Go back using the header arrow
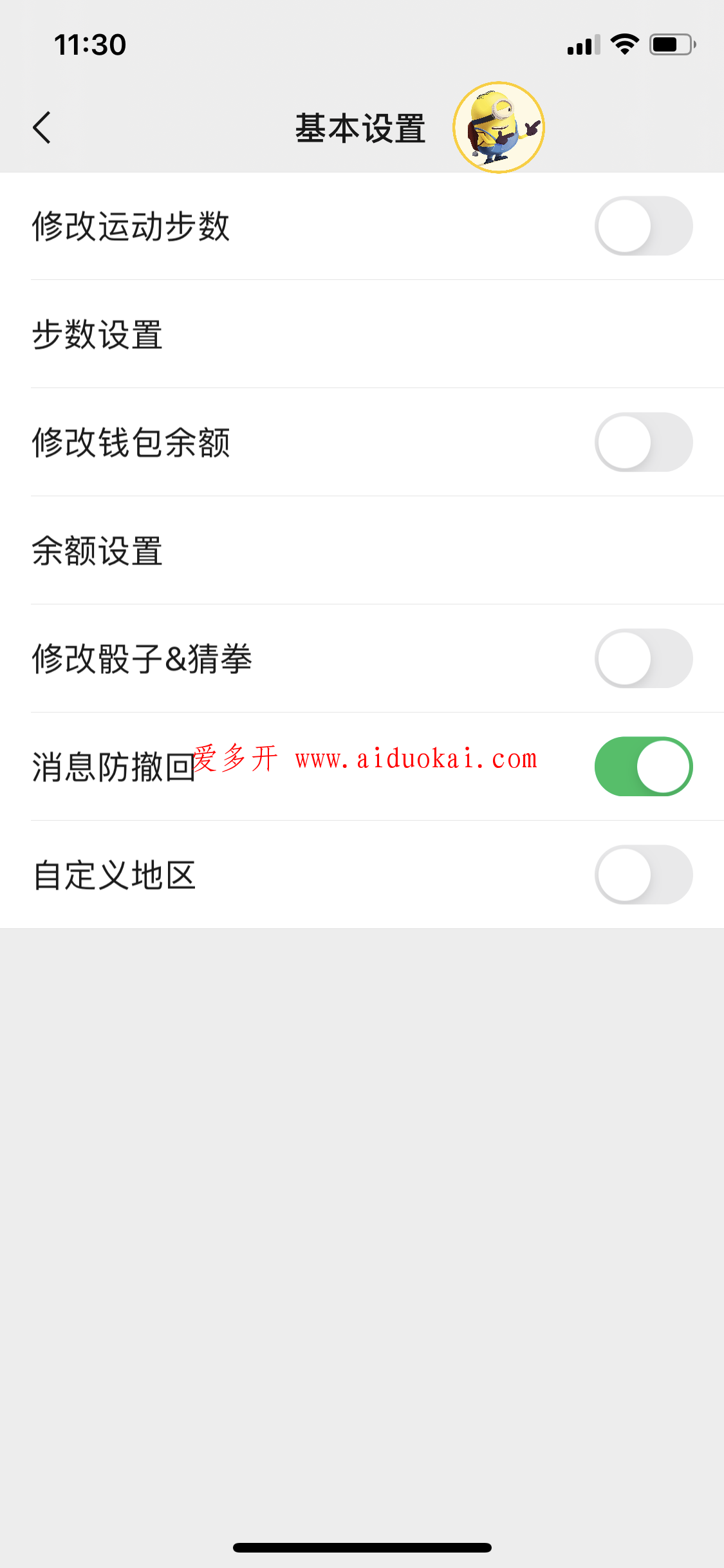Screen dimensions: 724x1568 pos(42,127)
